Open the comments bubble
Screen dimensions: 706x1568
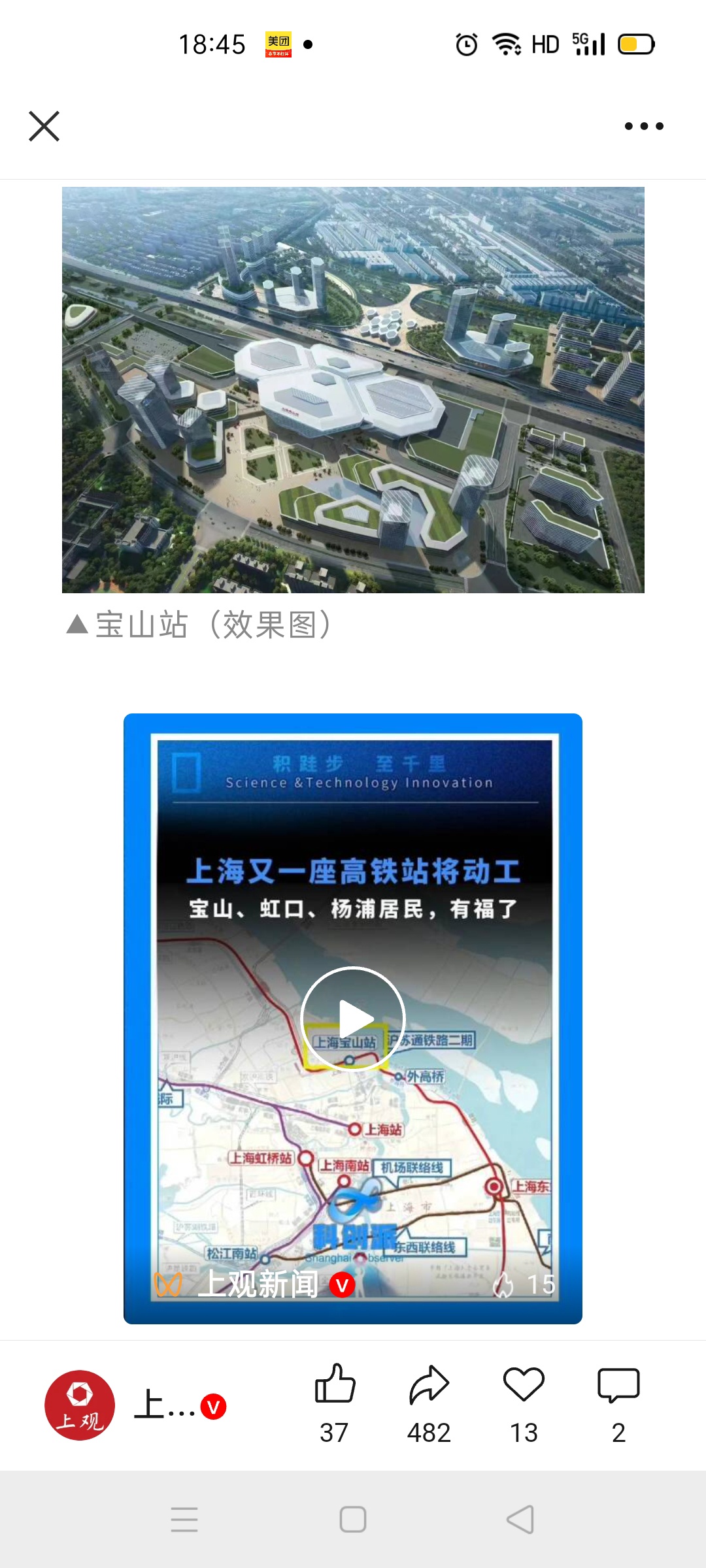618,1384
